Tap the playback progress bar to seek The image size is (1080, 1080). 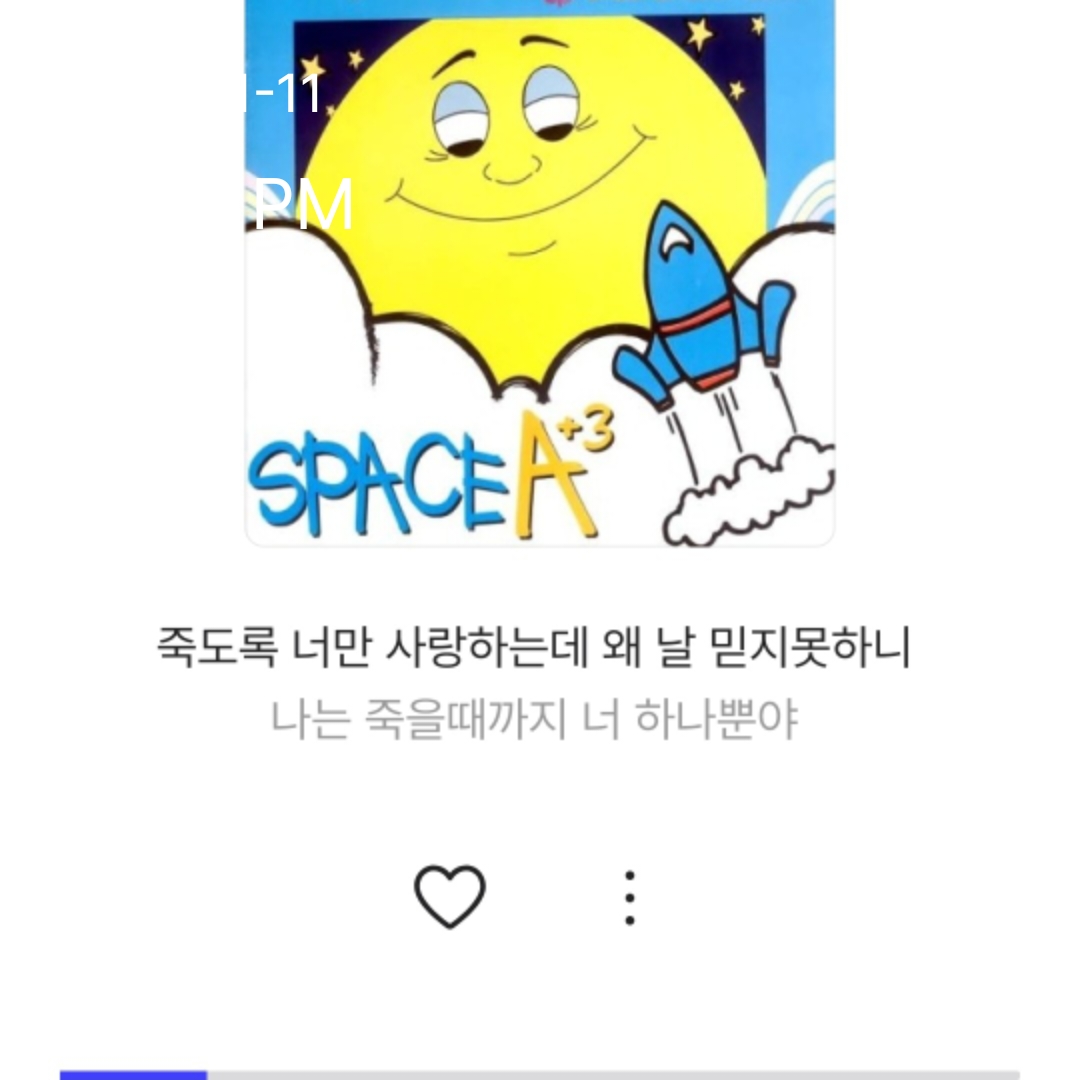(540, 1074)
